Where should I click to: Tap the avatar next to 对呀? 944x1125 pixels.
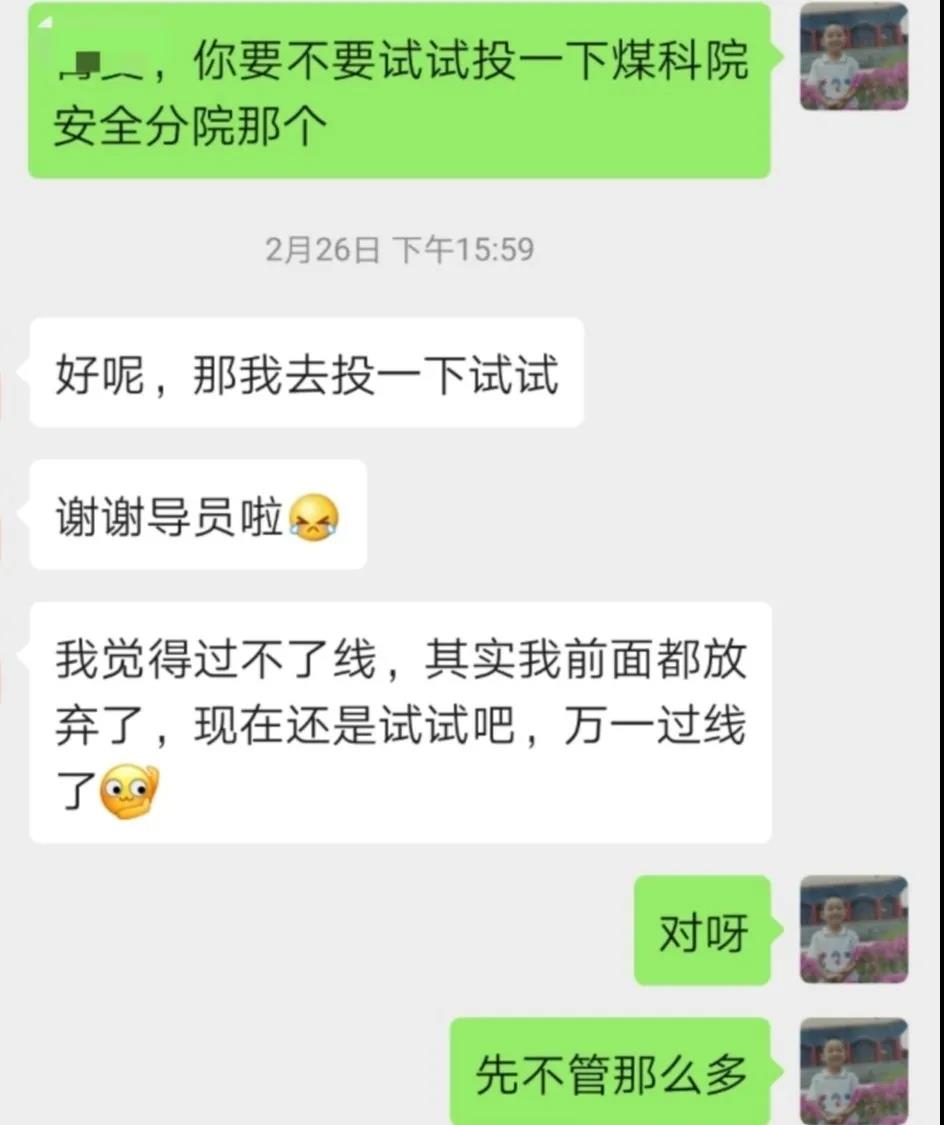[x=853, y=929]
